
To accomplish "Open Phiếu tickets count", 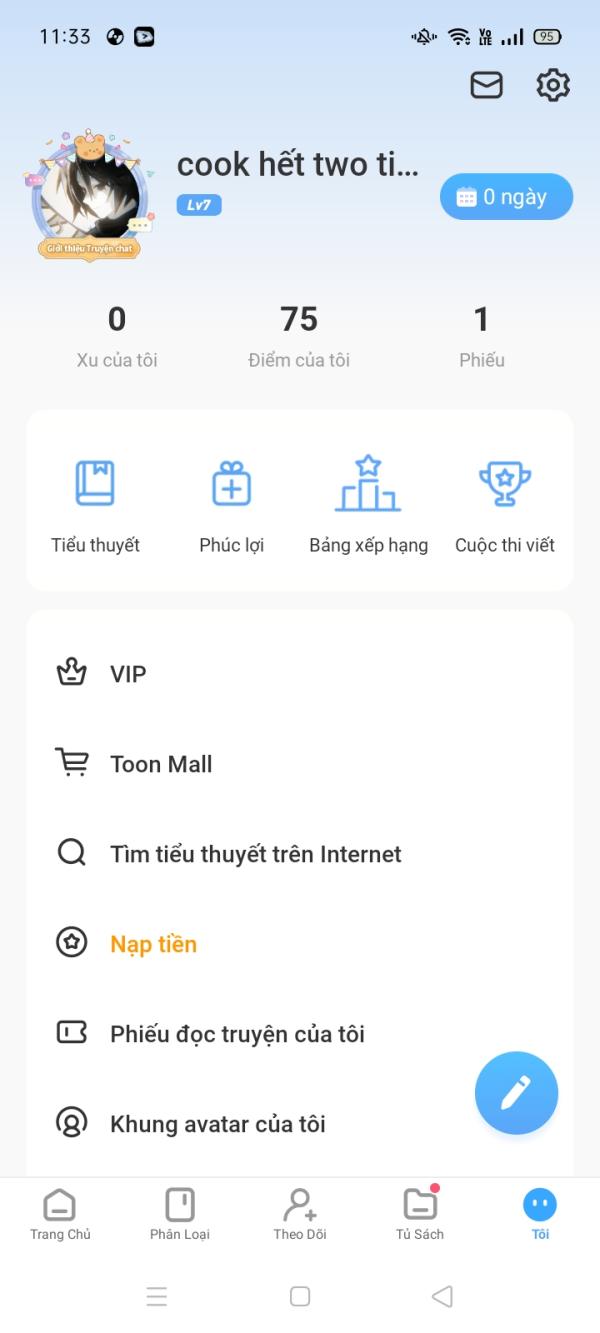I will pyautogui.click(x=481, y=337).
